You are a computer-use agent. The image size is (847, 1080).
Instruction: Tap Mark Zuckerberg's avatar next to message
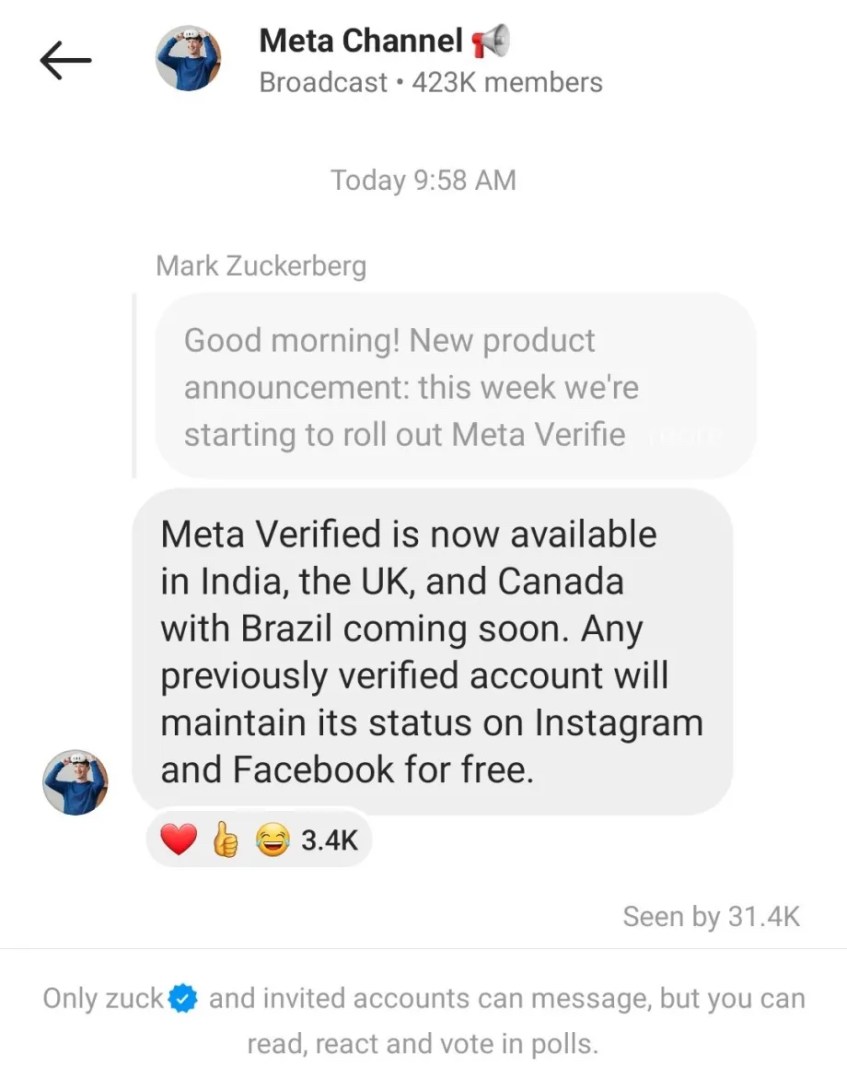click(x=75, y=779)
